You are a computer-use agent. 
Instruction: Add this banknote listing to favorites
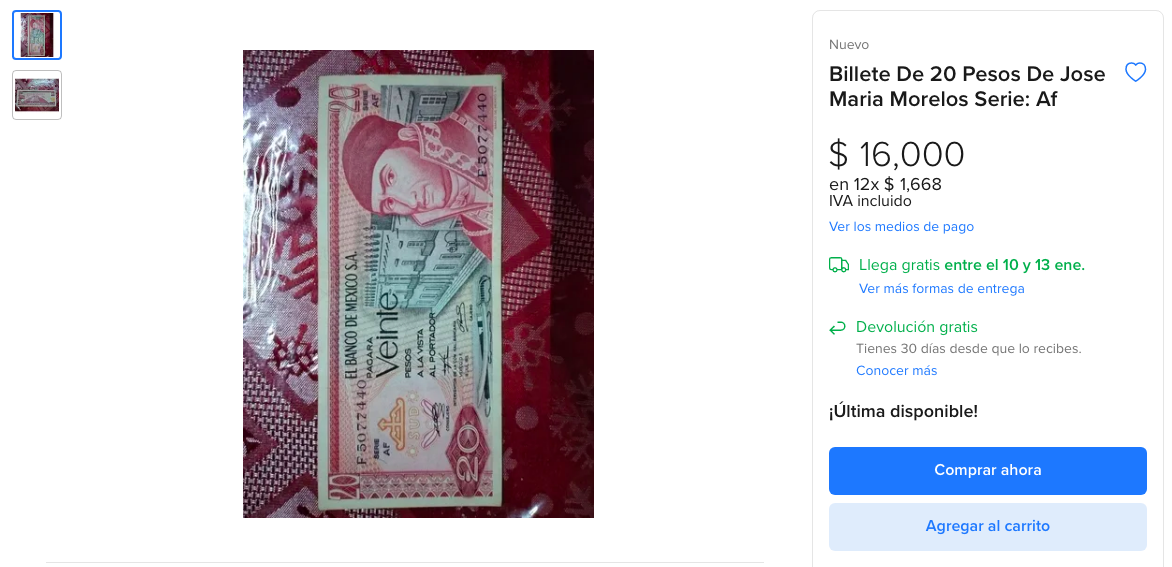click(1135, 72)
